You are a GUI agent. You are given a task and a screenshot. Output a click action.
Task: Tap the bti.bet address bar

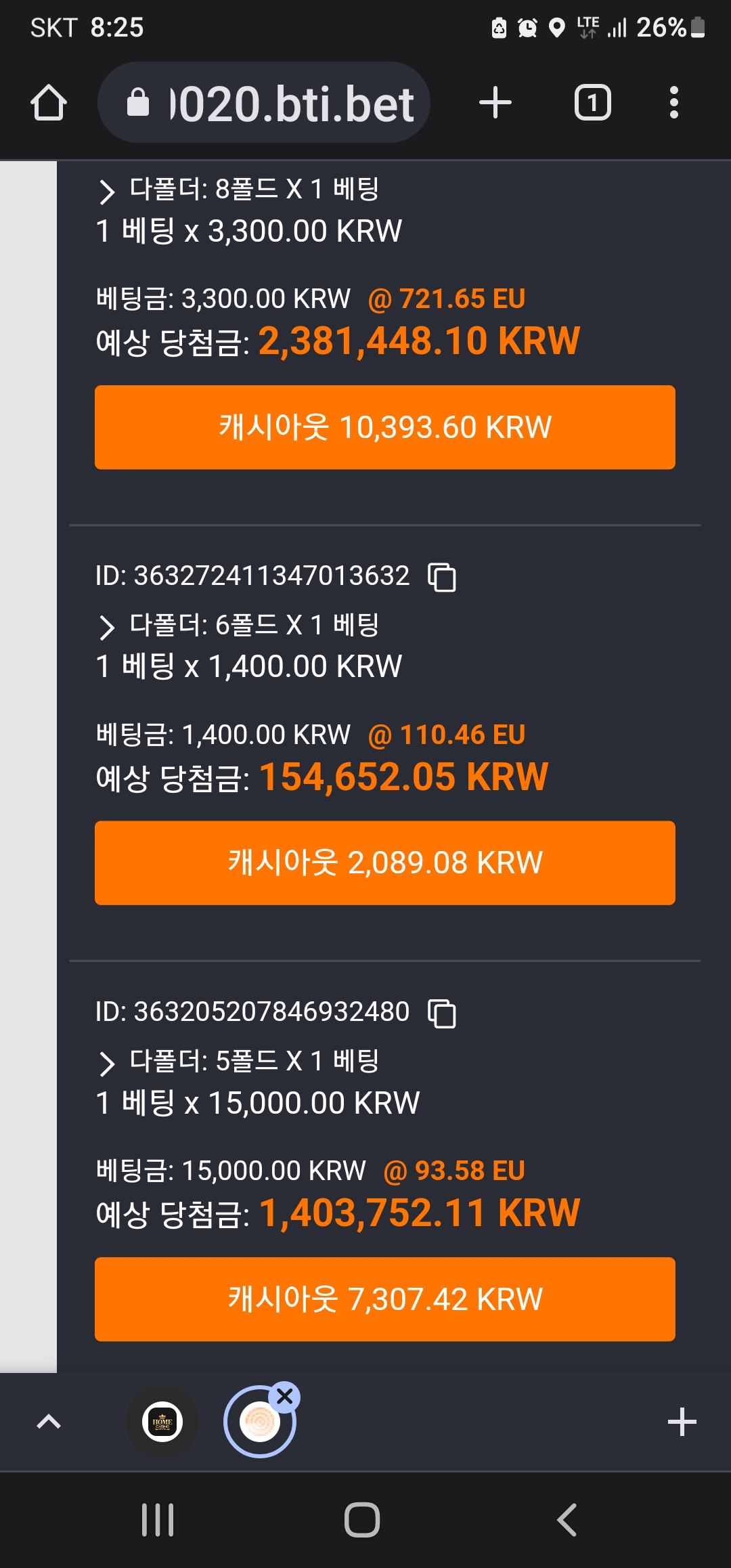pos(264,103)
